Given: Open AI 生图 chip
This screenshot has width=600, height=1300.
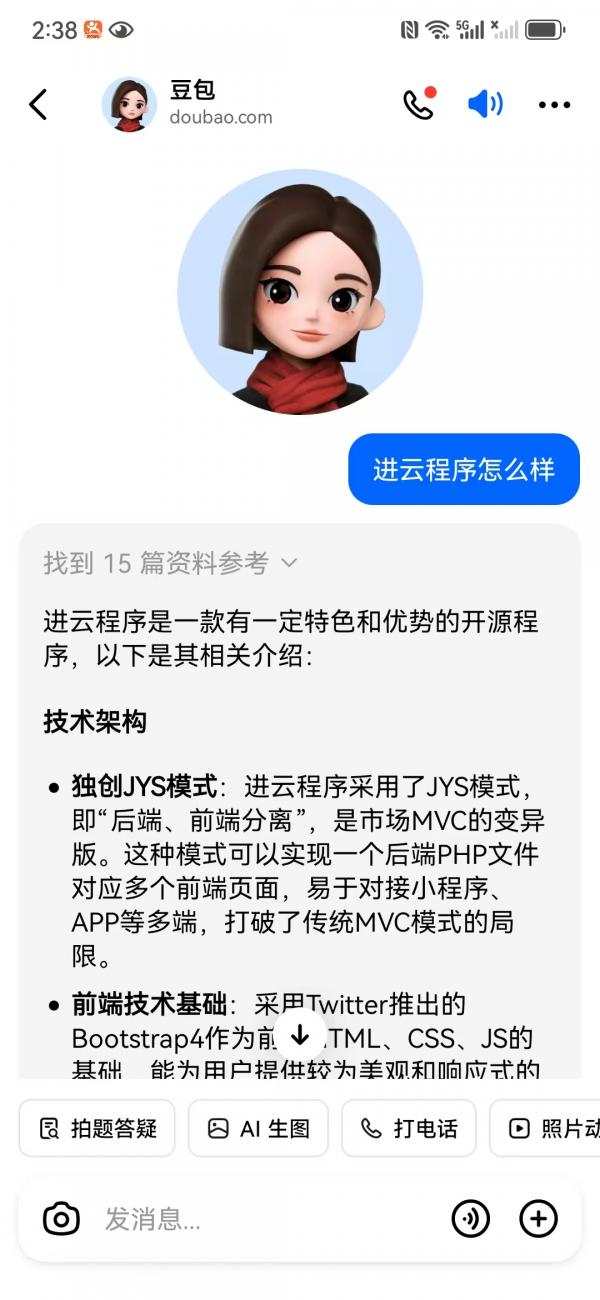Looking at the screenshot, I should coord(258,1128).
